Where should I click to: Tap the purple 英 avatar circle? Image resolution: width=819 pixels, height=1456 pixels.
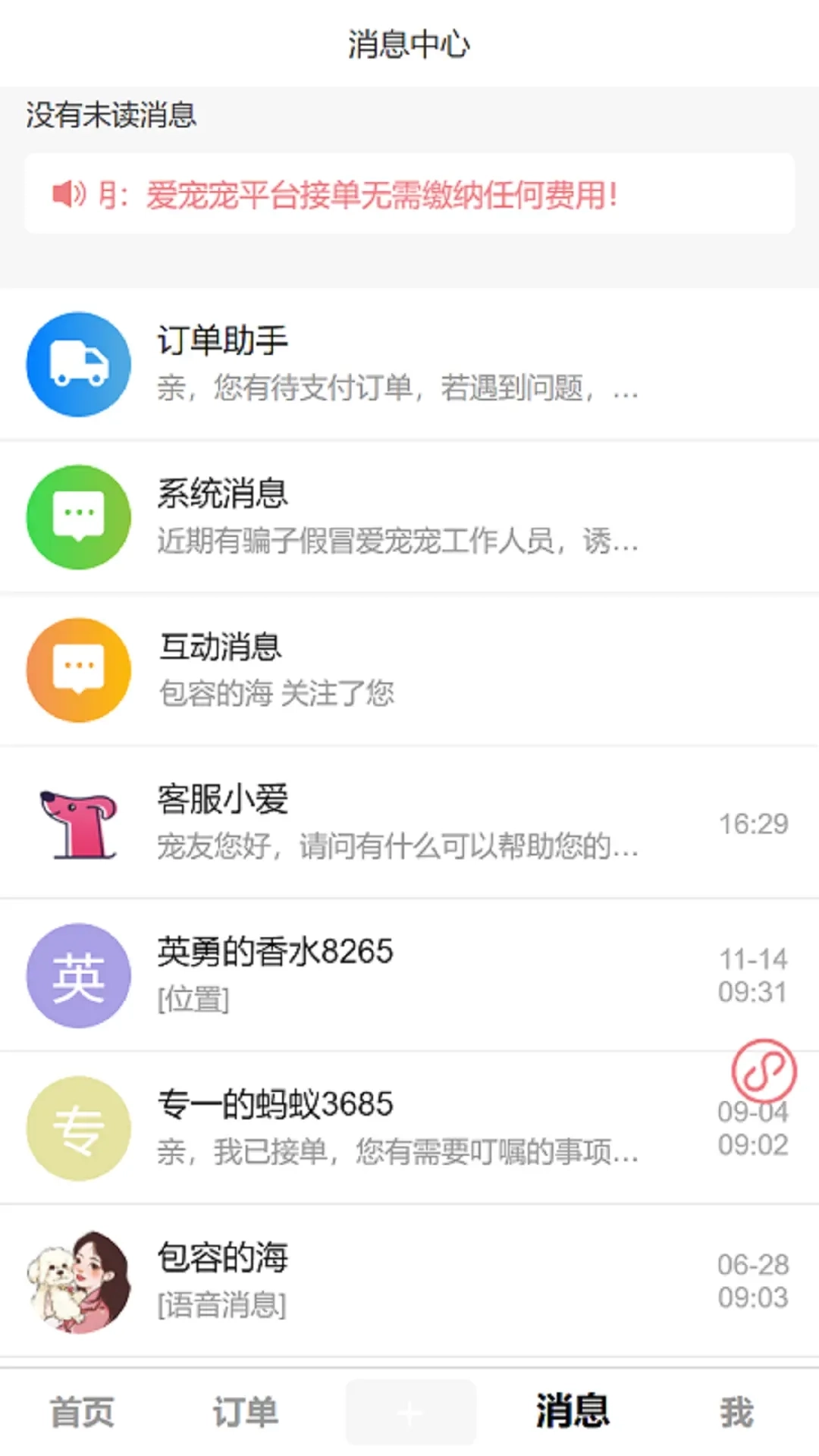(x=78, y=977)
